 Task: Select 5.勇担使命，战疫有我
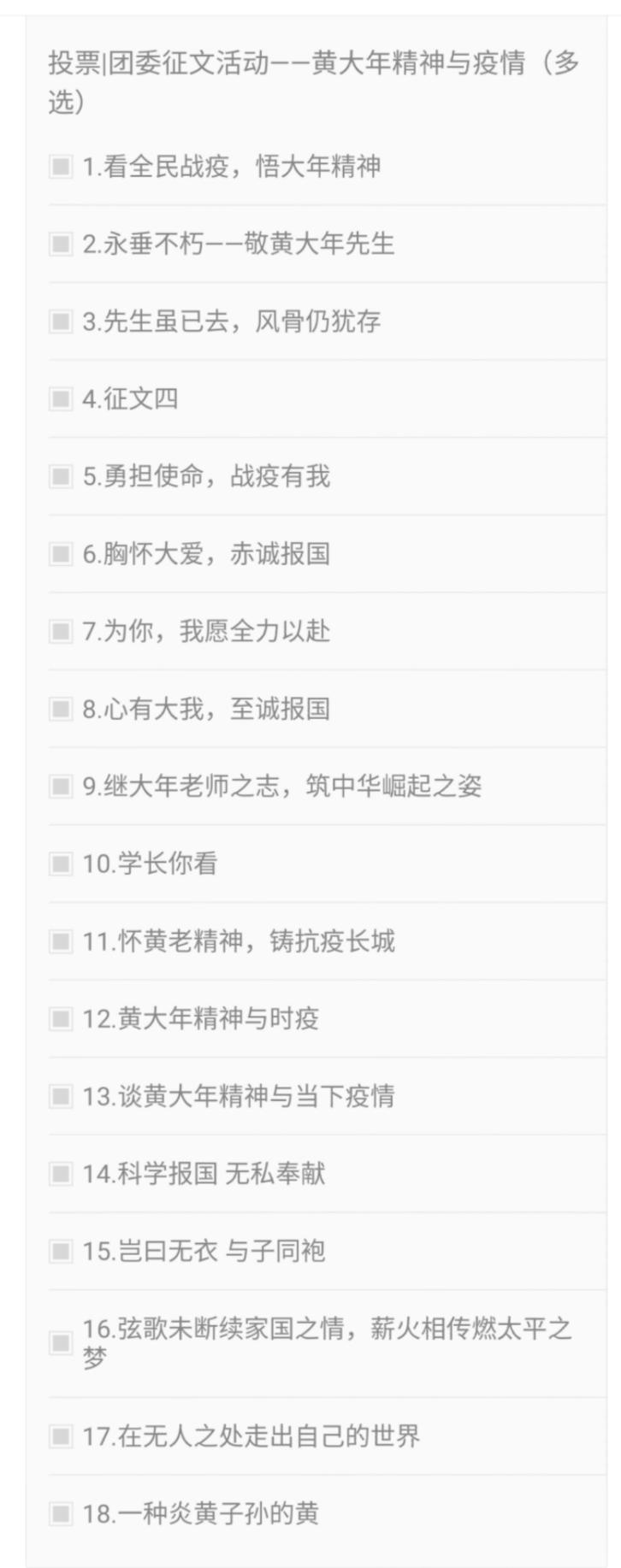click(x=61, y=476)
